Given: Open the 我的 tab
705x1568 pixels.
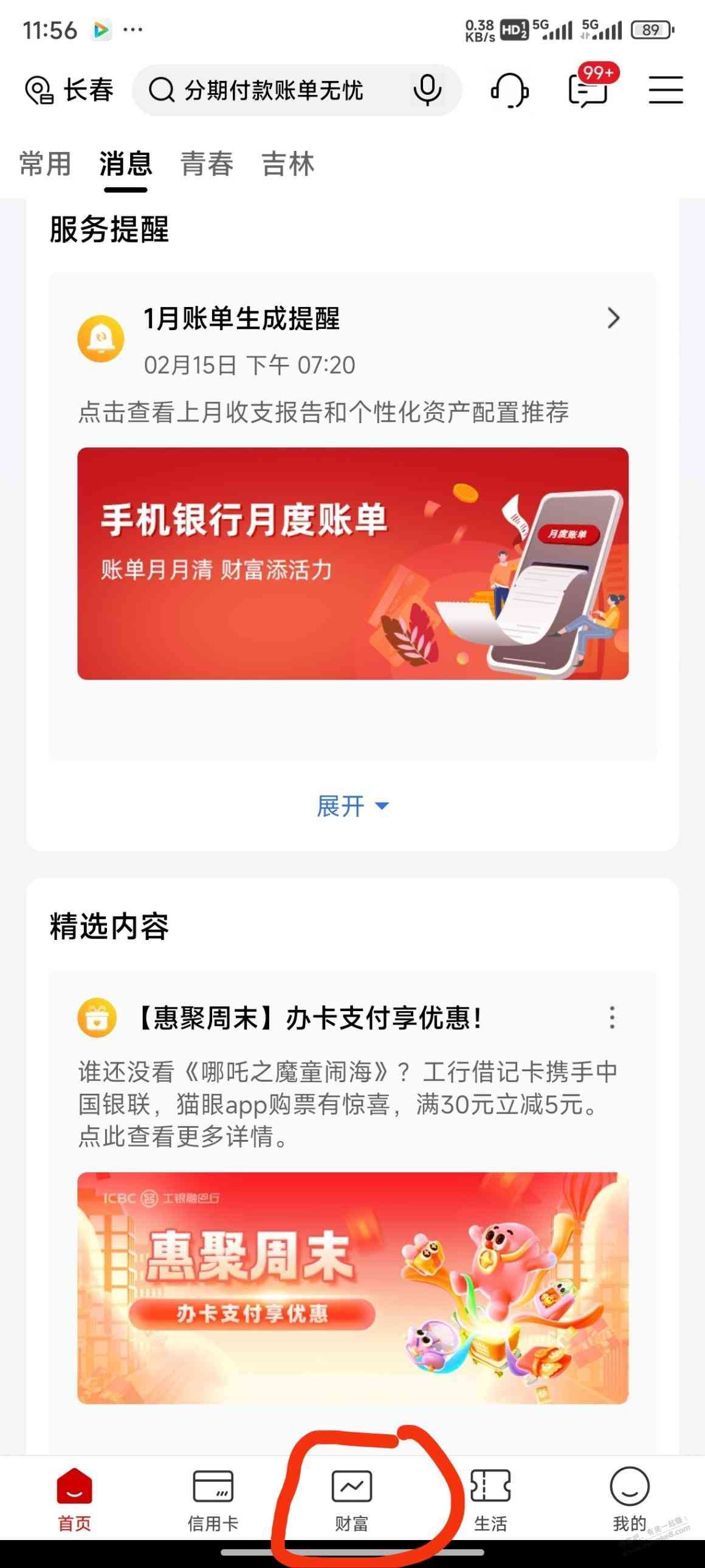Looking at the screenshot, I should [x=629, y=1499].
